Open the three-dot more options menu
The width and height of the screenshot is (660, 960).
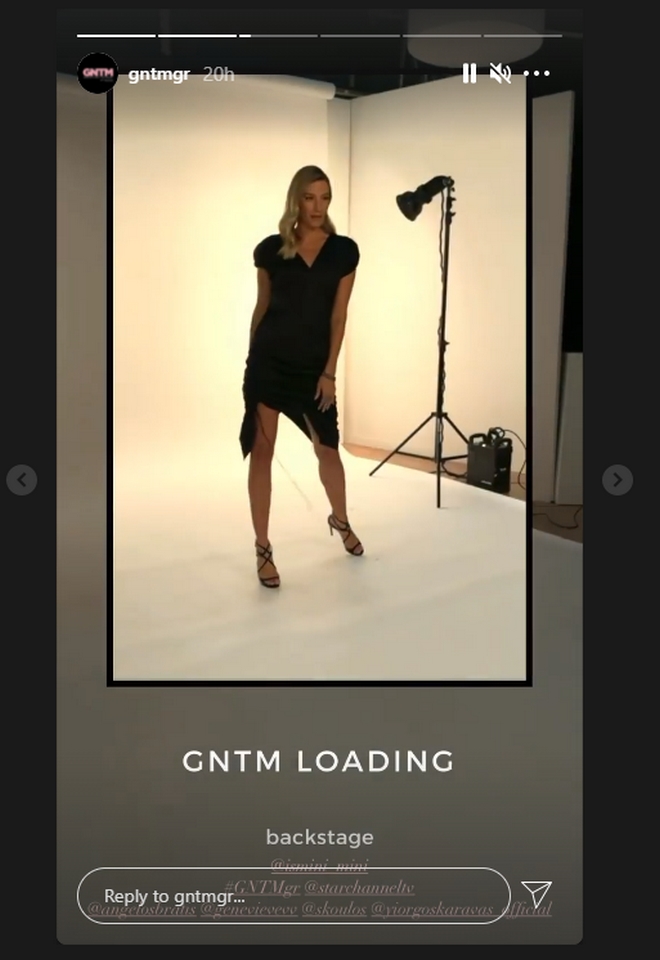(x=537, y=73)
